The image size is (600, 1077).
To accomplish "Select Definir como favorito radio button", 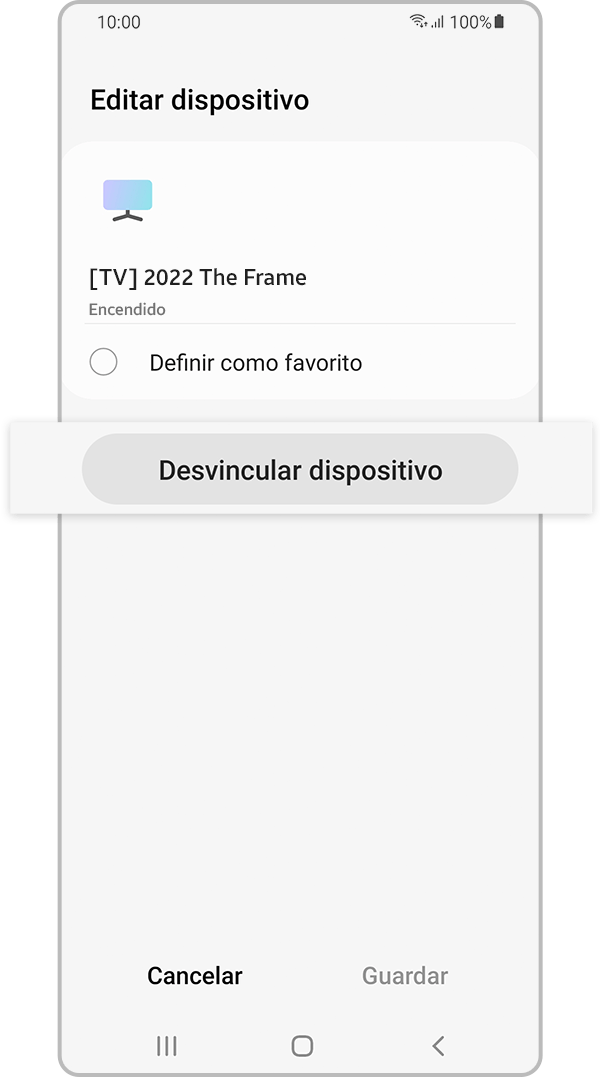I will pyautogui.click(x=104, y=362).
